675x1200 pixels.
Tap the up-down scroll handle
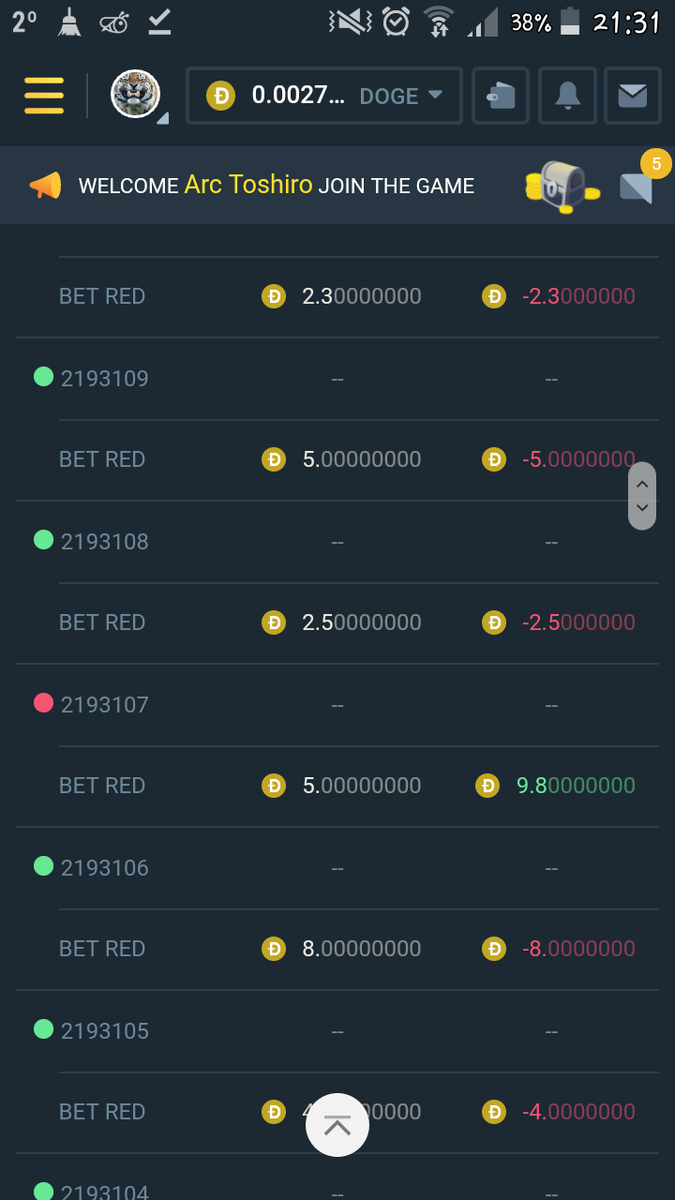click(642, 496)
